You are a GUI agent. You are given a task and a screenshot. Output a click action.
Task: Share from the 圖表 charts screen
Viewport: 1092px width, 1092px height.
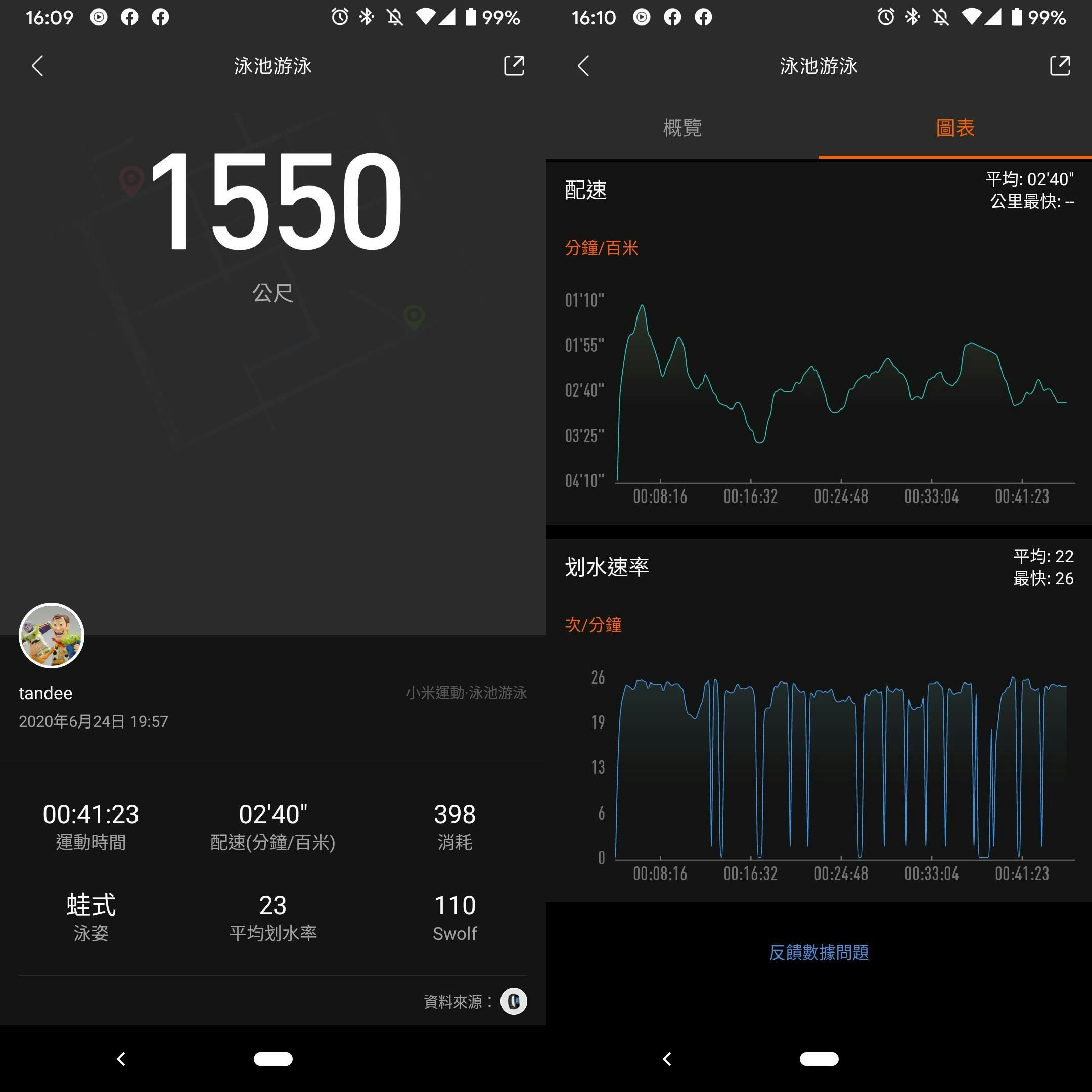pos(1060,66)
